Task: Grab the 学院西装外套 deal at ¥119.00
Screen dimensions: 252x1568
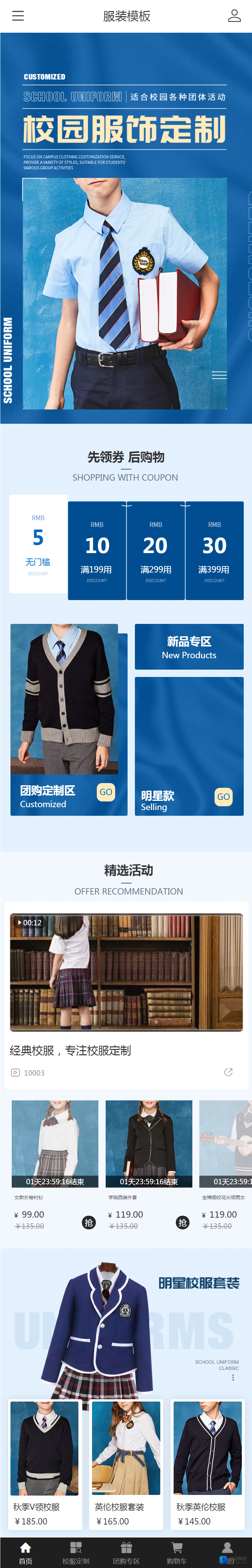Action: [182, 1222]
